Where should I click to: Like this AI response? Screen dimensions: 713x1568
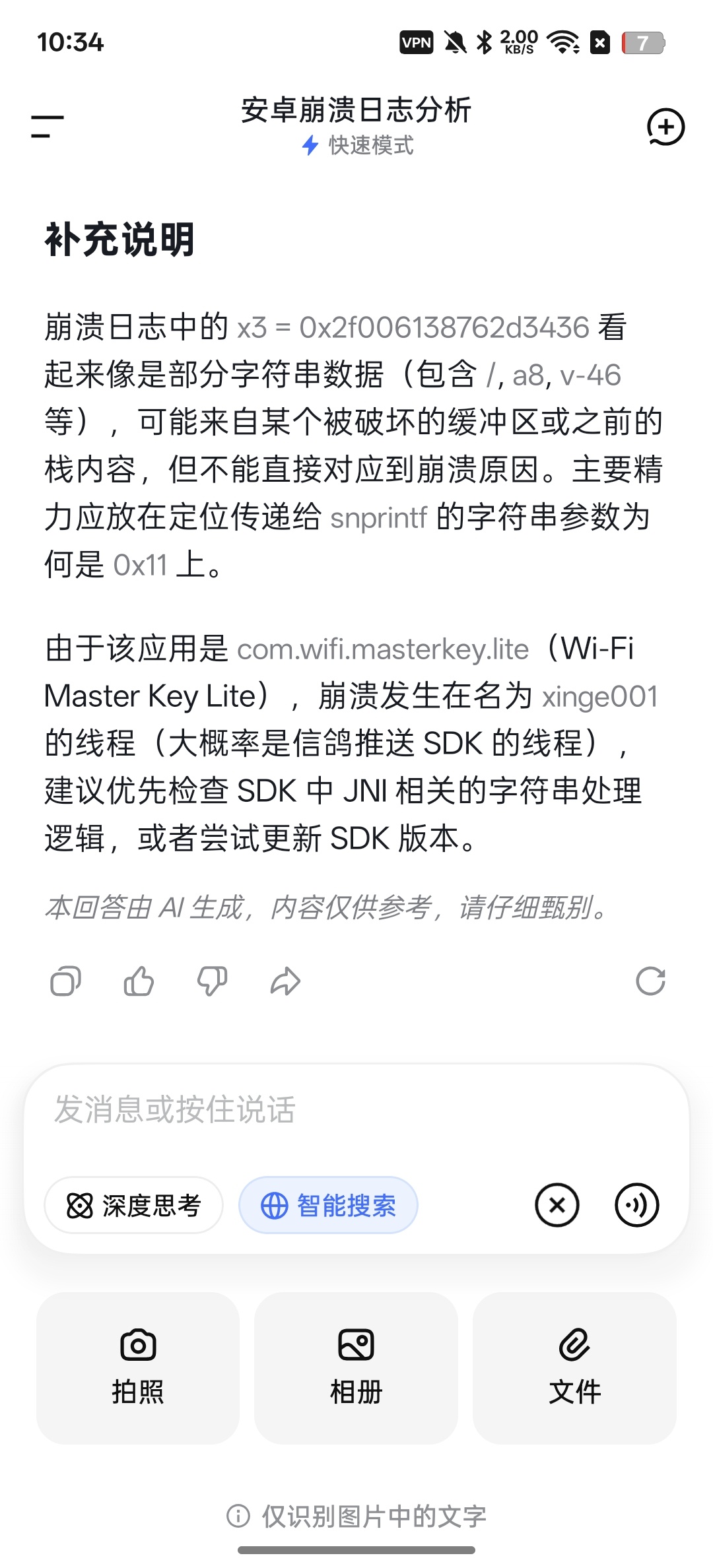pos(139,981)
